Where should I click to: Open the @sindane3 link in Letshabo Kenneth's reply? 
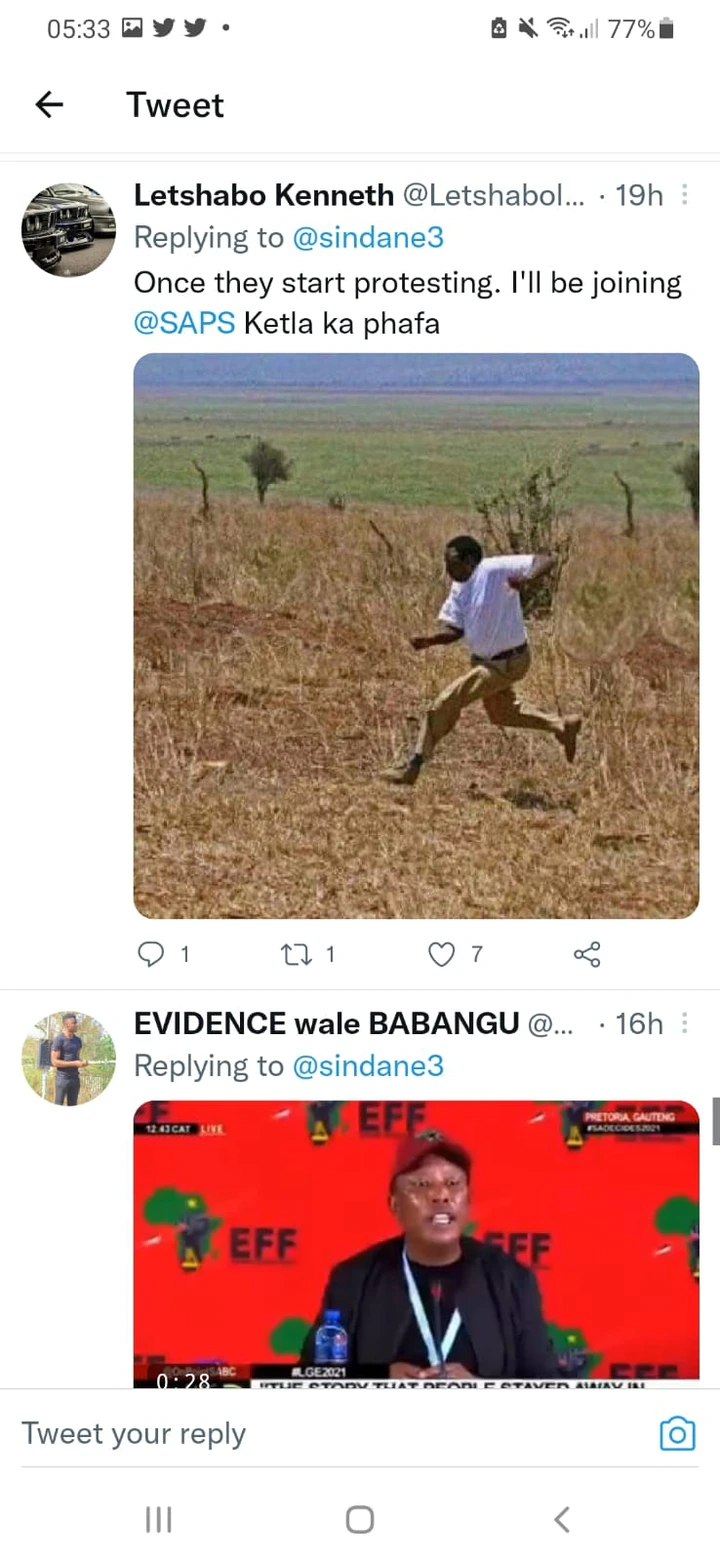pyautogui.click(x=367, y=238)
